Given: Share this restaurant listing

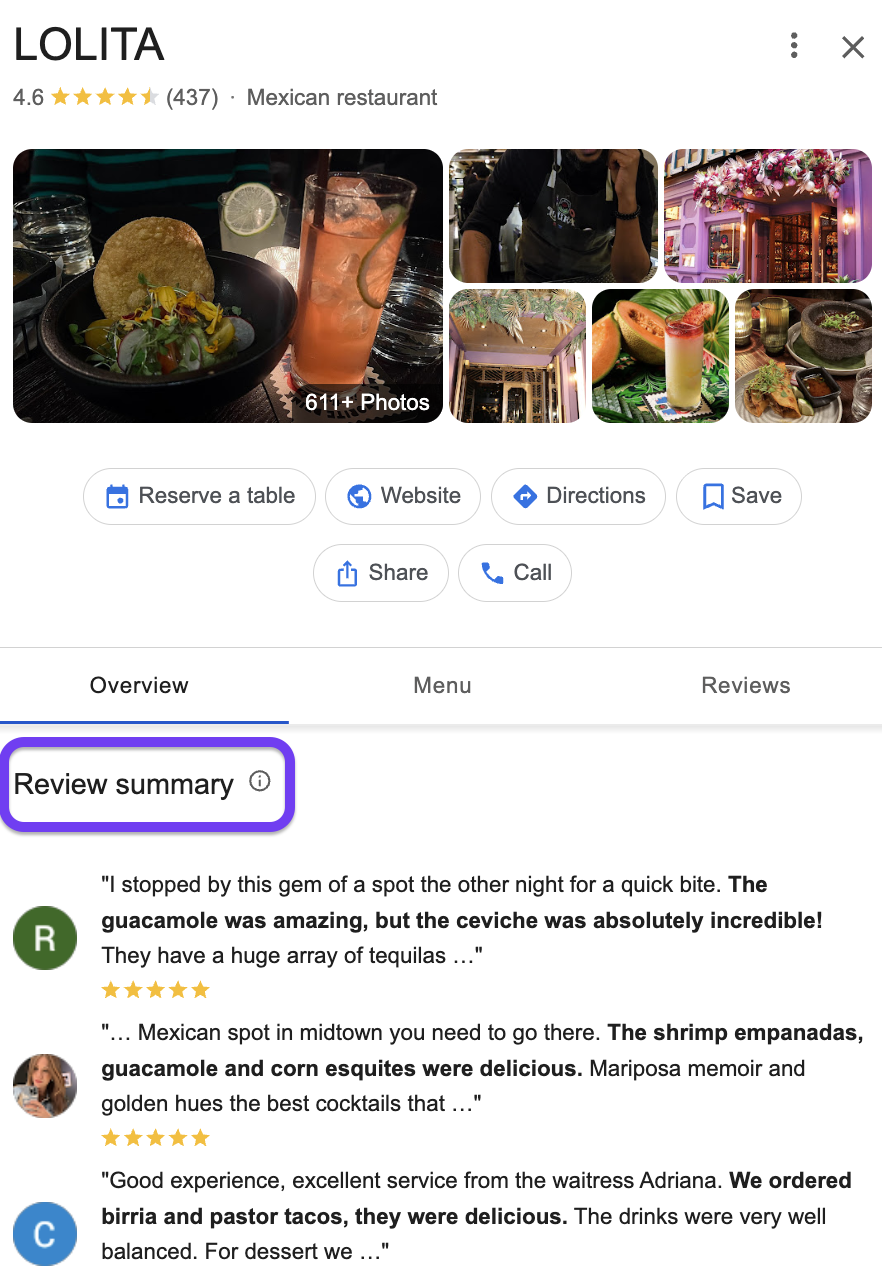Looking at the screenshot, I should tap(381, 573).
